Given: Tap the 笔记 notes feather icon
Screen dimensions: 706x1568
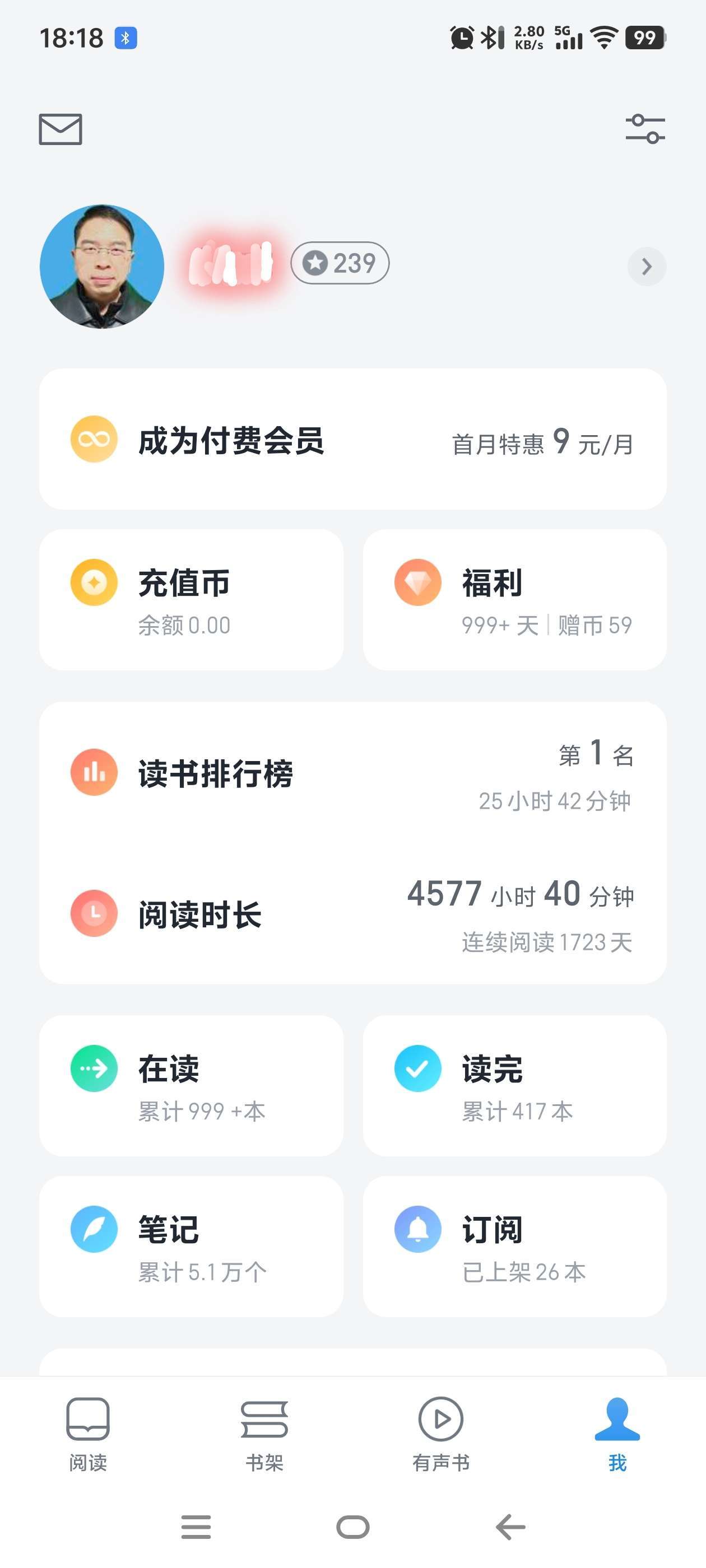Looking at the screenshot, I should coord(92,1230).
